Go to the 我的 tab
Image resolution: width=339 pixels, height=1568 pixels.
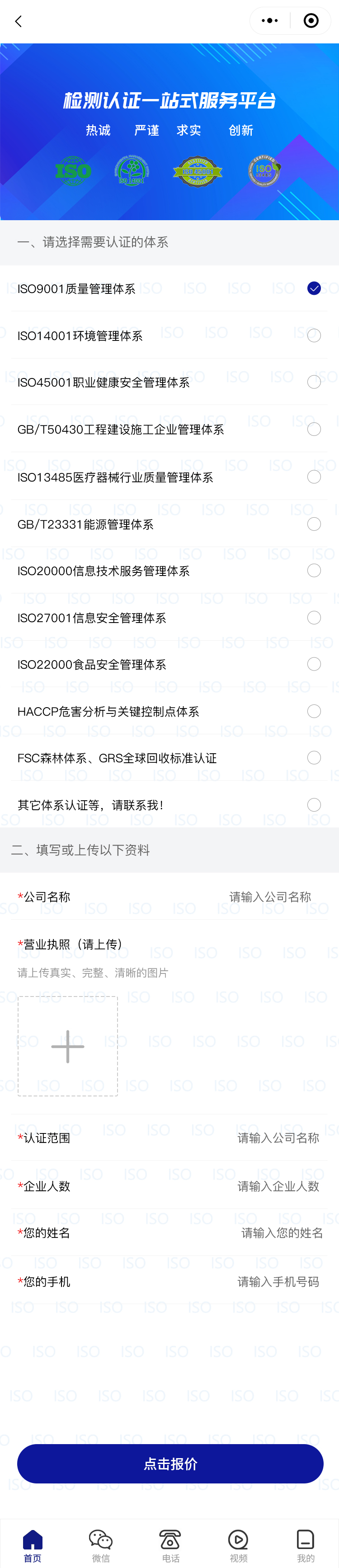(306, 1545)
